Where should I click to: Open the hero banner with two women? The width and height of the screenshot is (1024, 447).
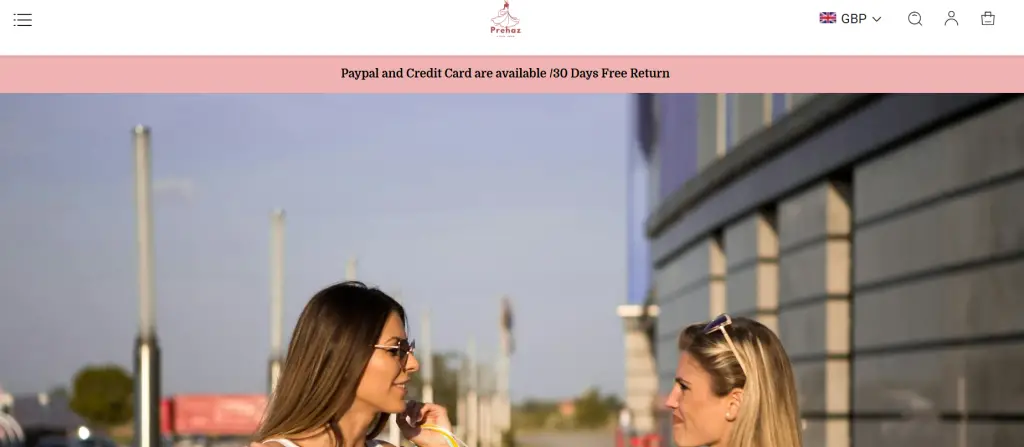pyautogui.click(x=512, y=270)
